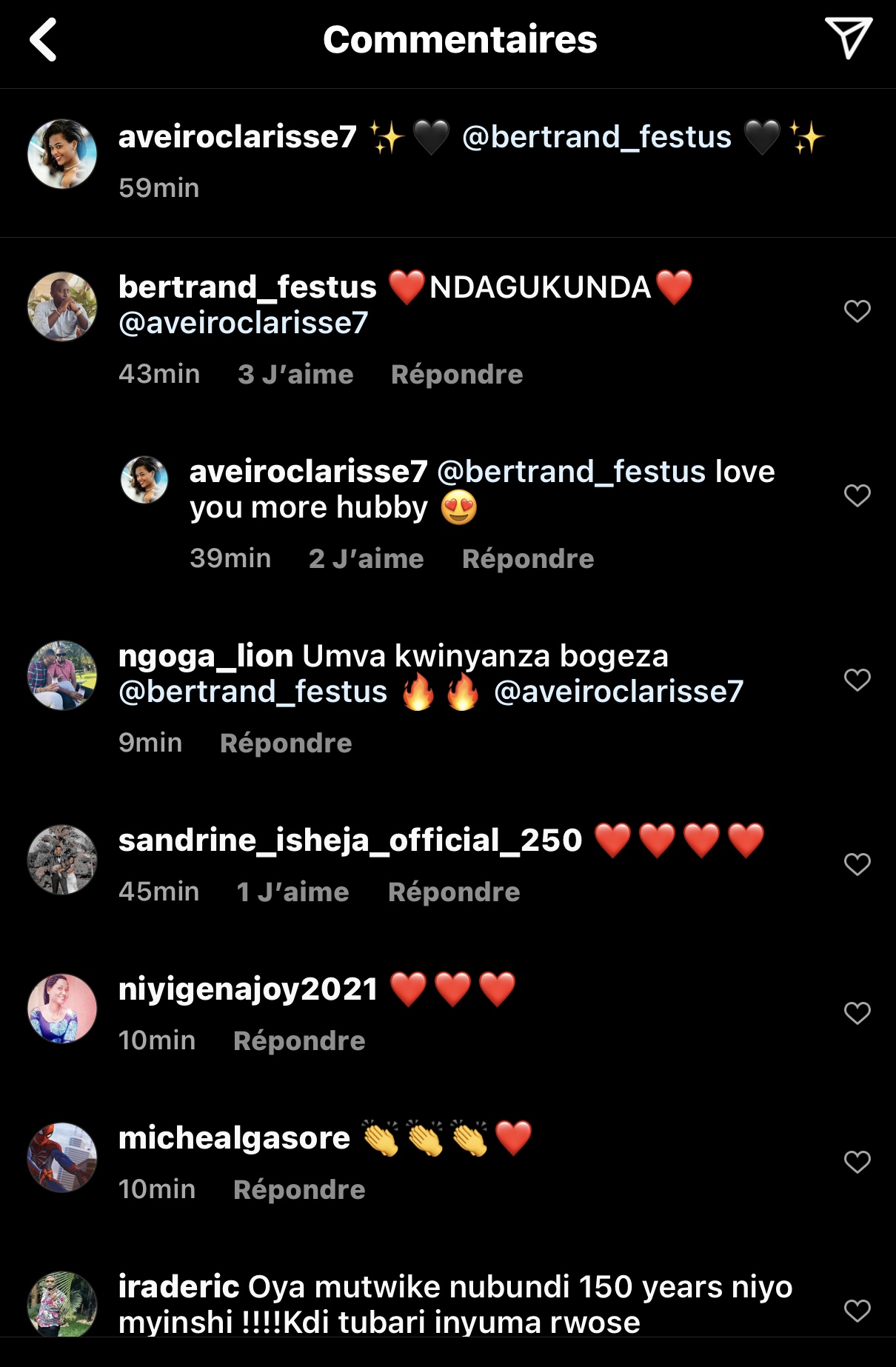
Task: Reply to michealgasore's comment
Action: (299, 1190)
